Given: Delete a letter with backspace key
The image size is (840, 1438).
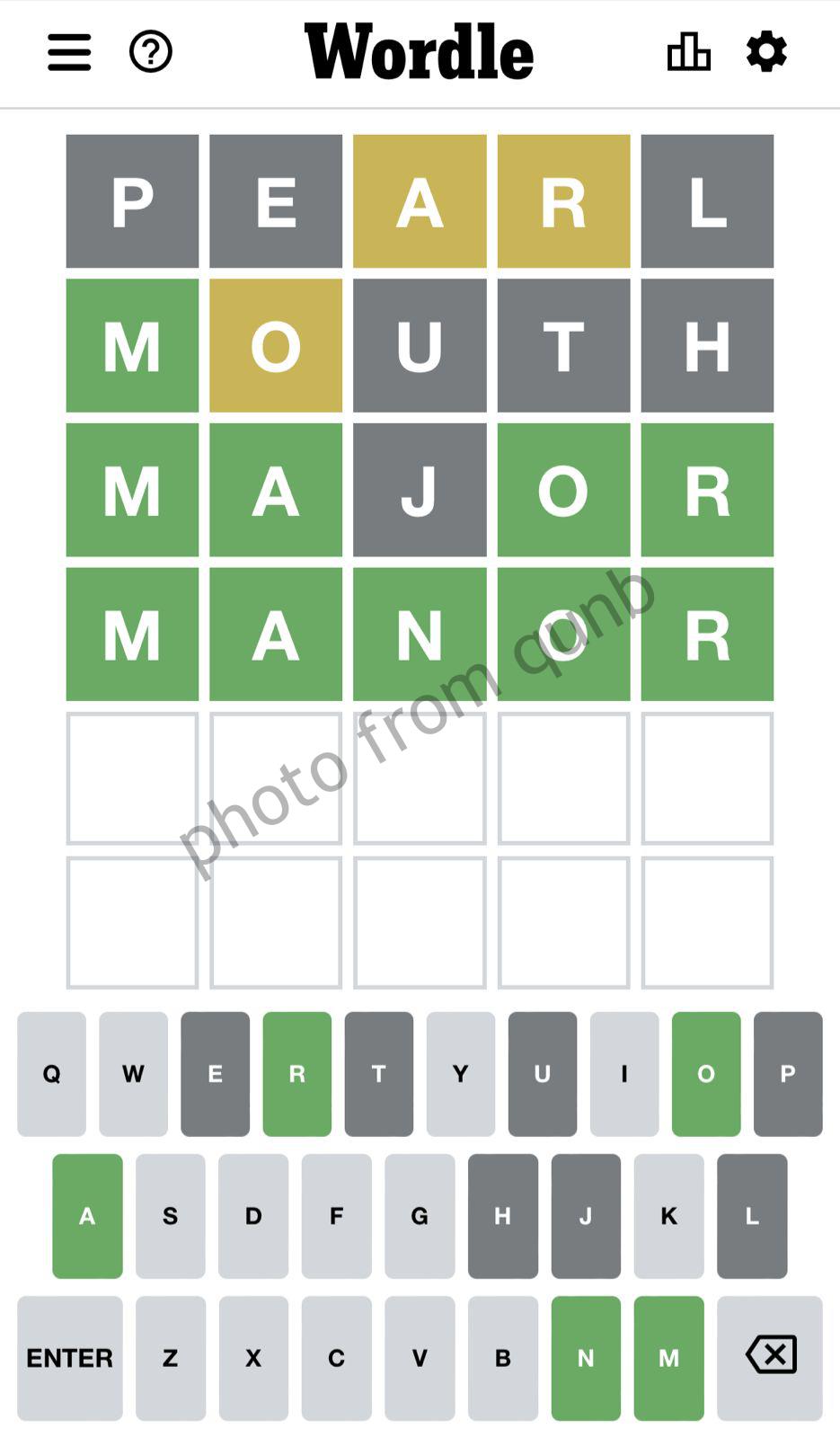Looking at the screenshot, I should [x=770, y=1357].
